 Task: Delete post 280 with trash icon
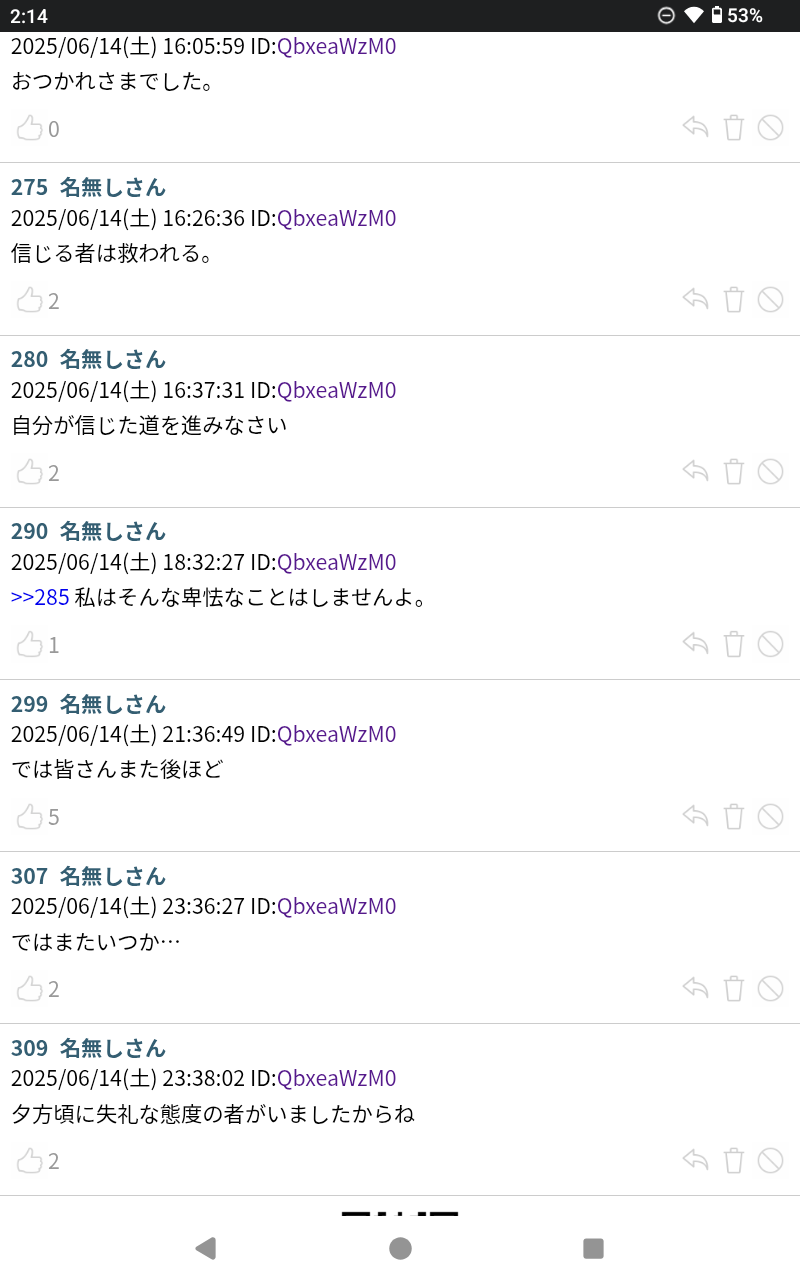tap(734, 471)
